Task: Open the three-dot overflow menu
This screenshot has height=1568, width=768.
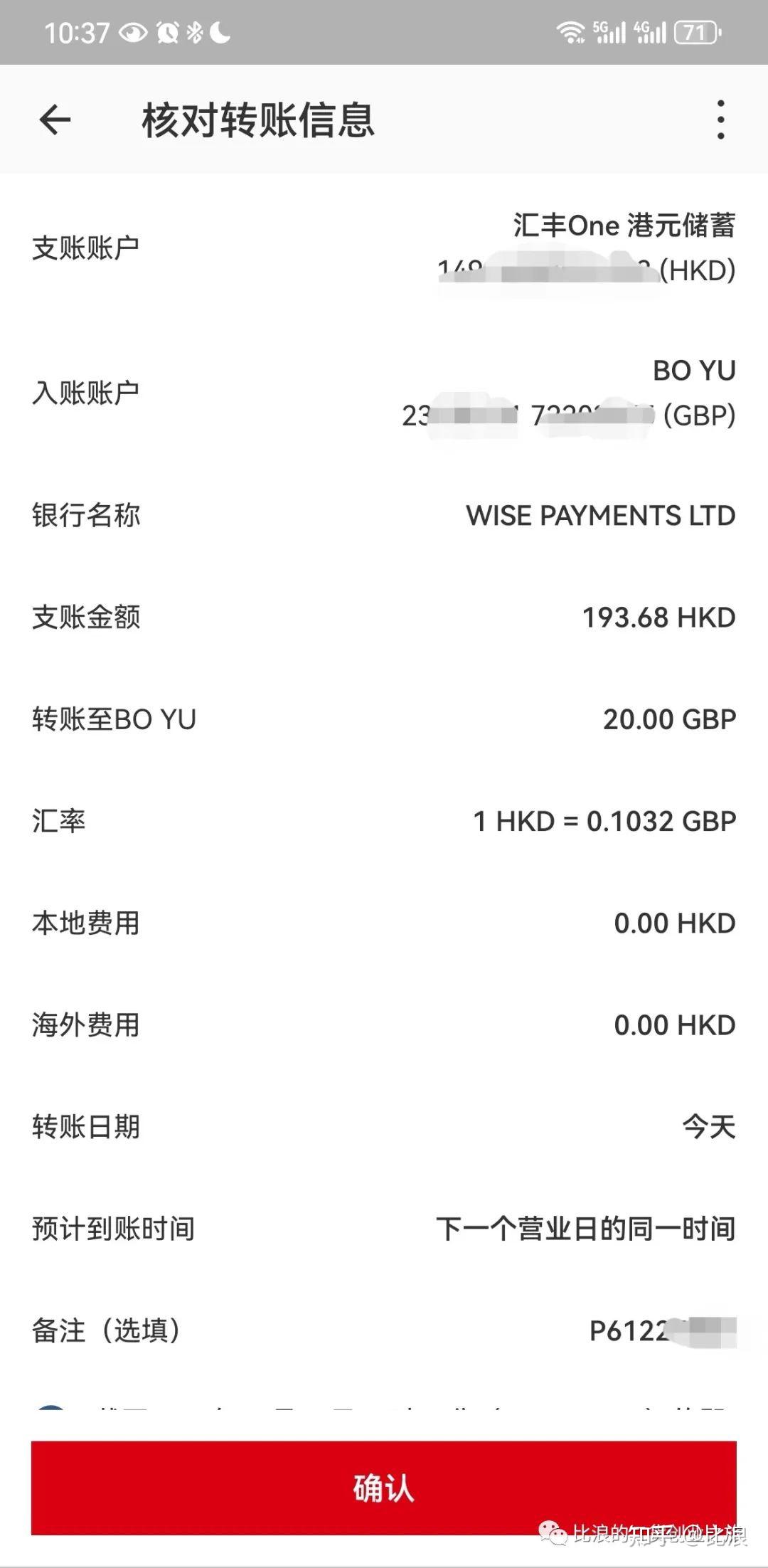Action: (x=722, y=119)
